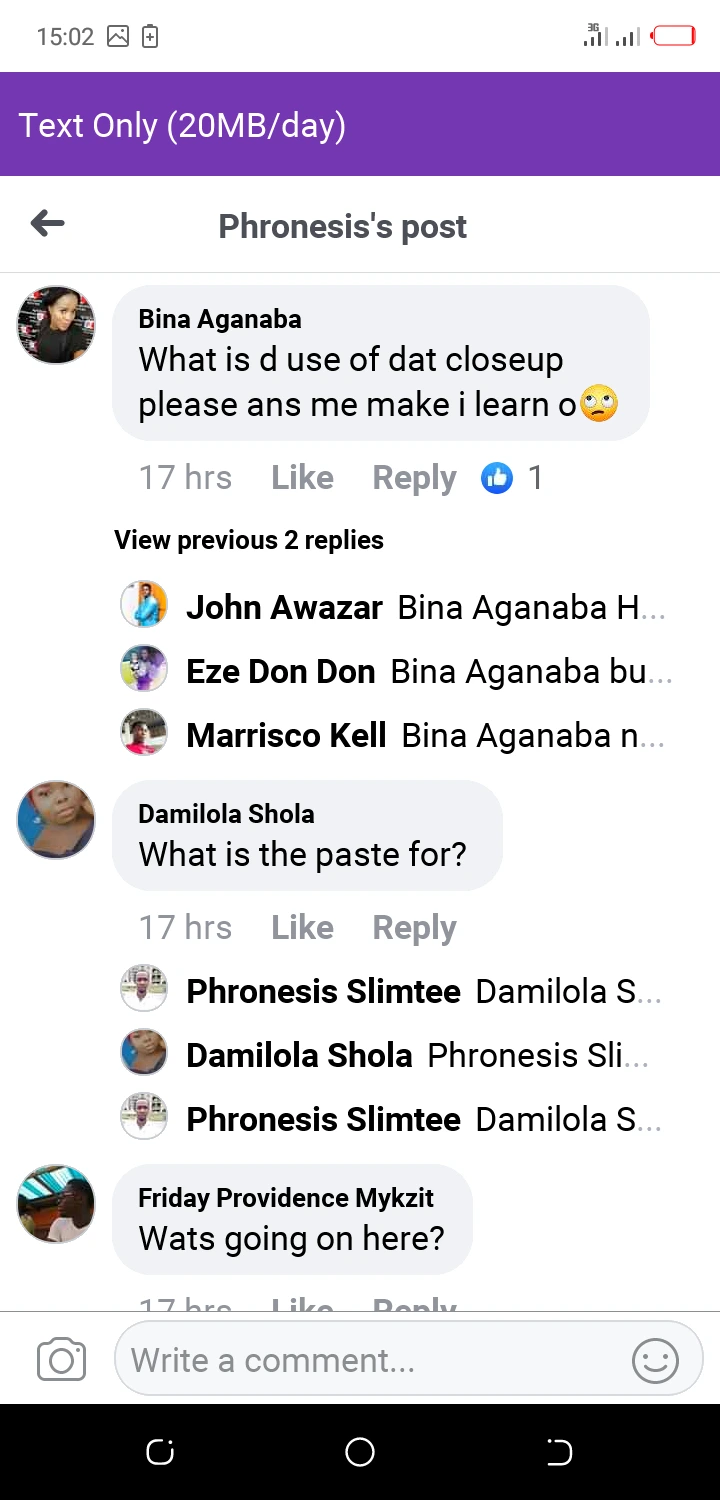Open the emoji smiley picker
The image size is (720, 1500).
[x=655, y=1360]
